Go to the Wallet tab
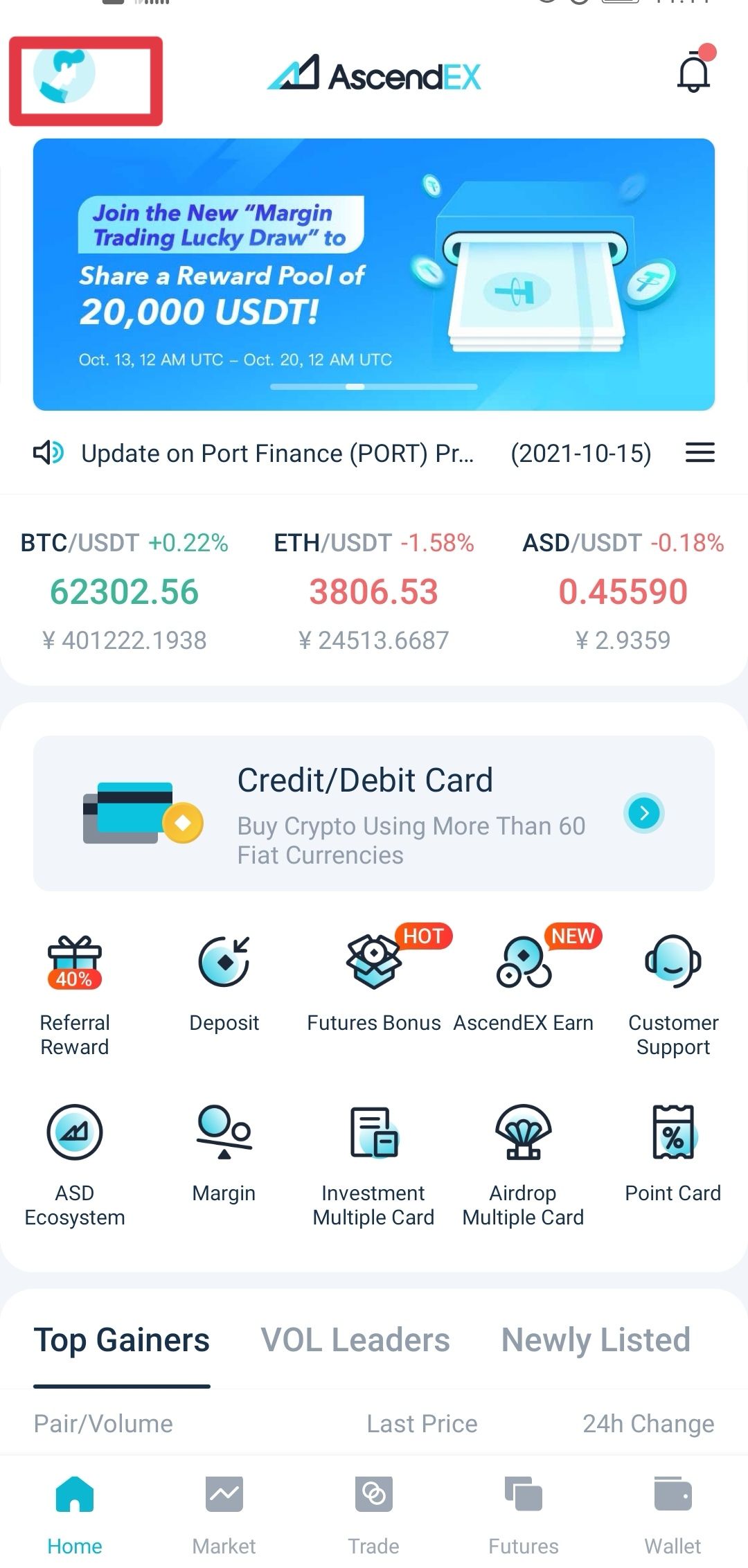Image resolution: width=748 pixels, height=1568 pixels. (x=673, y=1515)
